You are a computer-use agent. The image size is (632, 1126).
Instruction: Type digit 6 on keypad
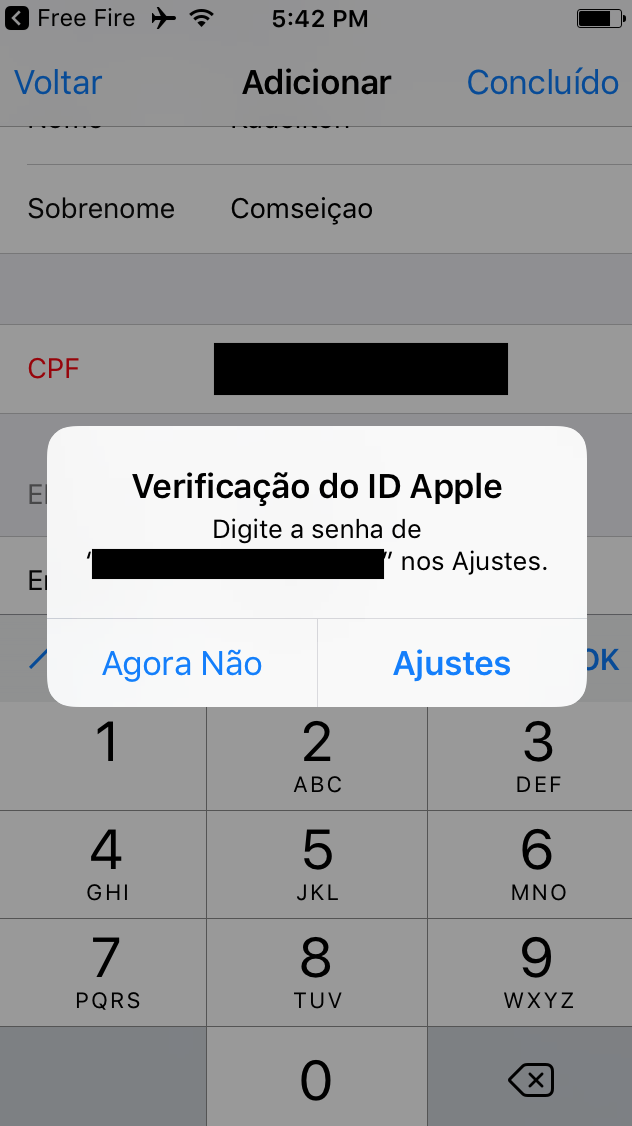(538, 864)
